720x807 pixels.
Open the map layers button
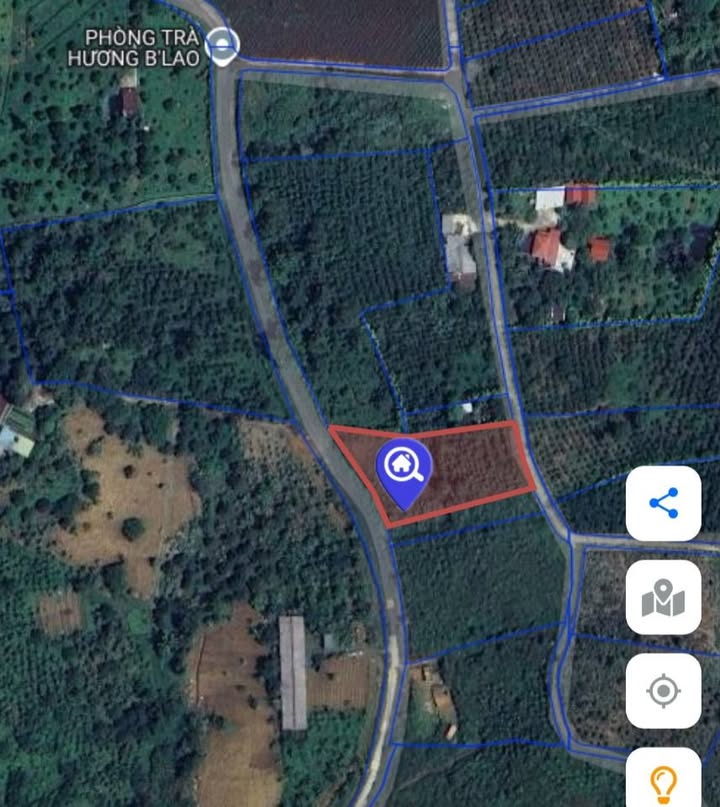pos(663,597)
